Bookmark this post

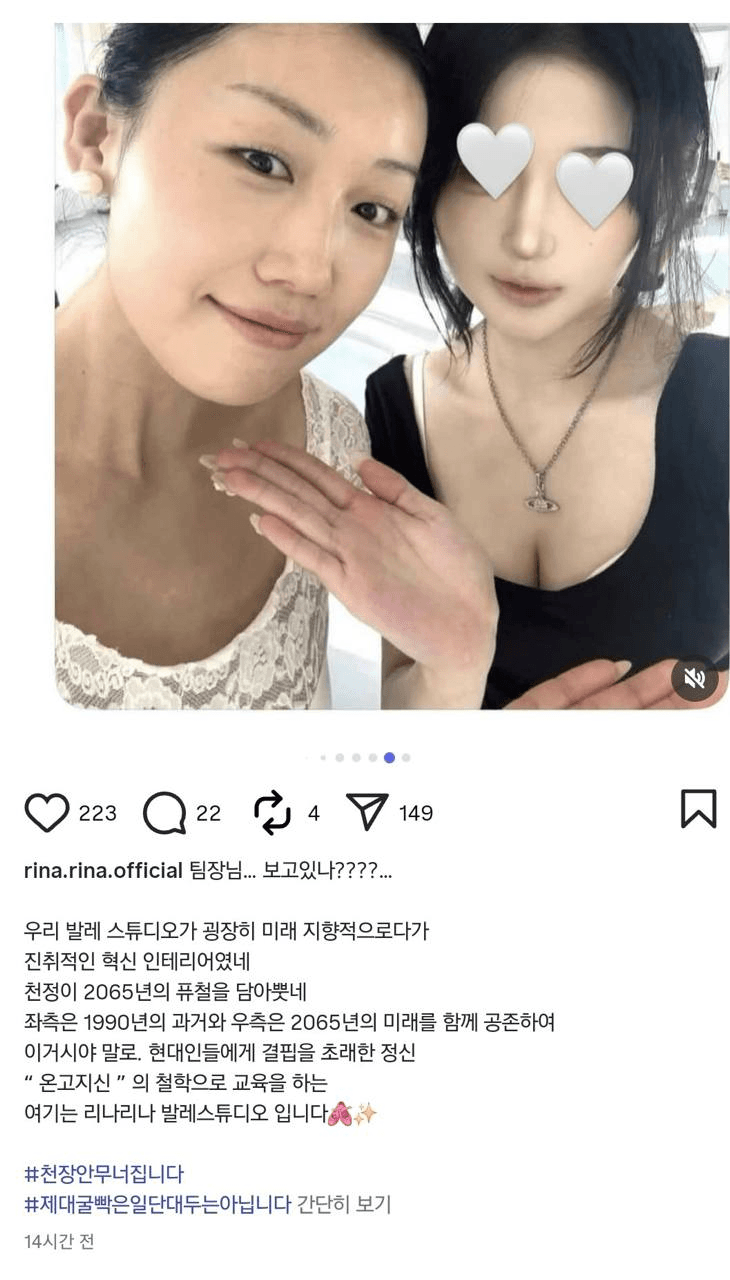coord(698,809)
